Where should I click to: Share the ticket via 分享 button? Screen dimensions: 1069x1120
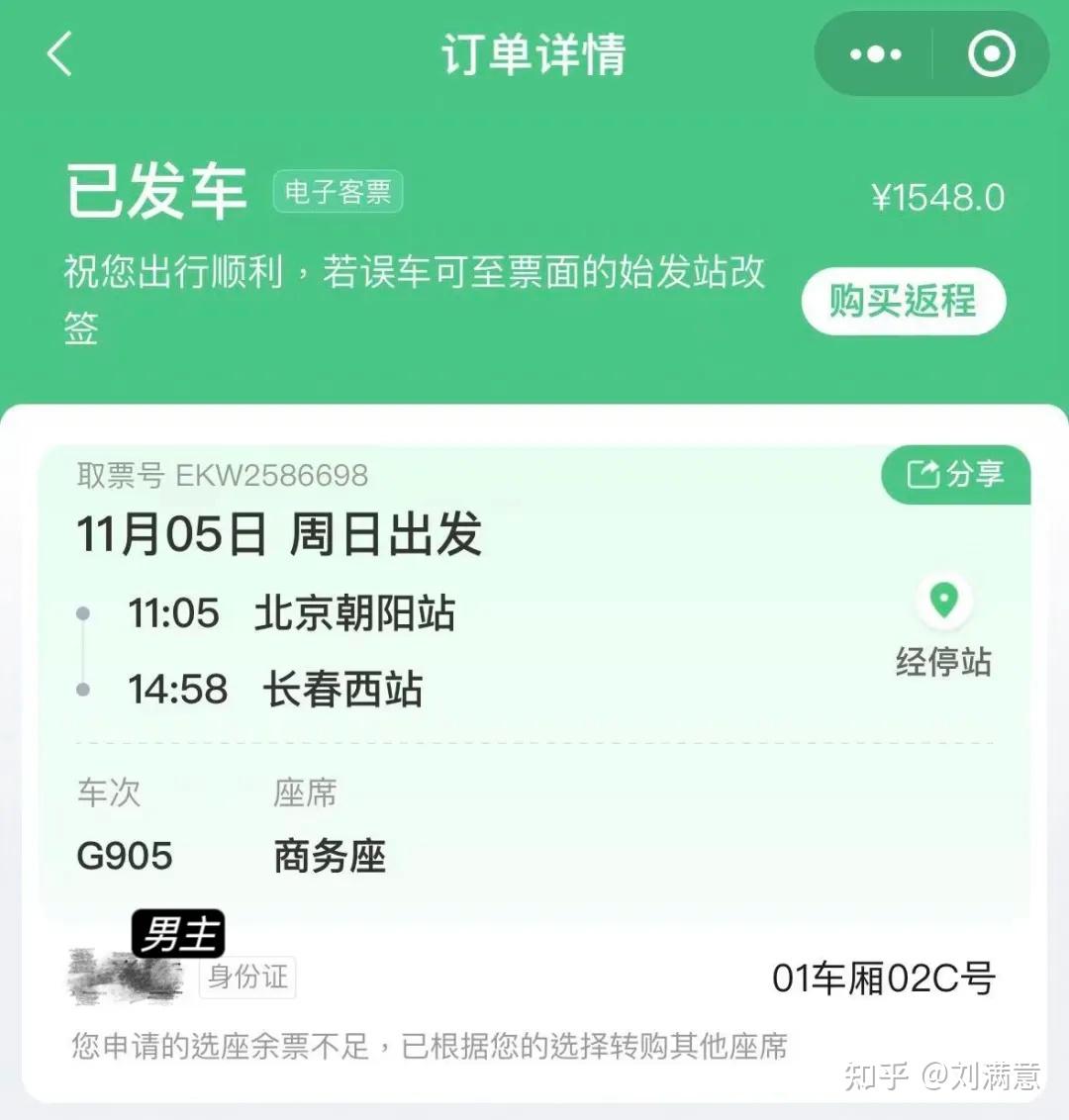[x=955, y=475]
